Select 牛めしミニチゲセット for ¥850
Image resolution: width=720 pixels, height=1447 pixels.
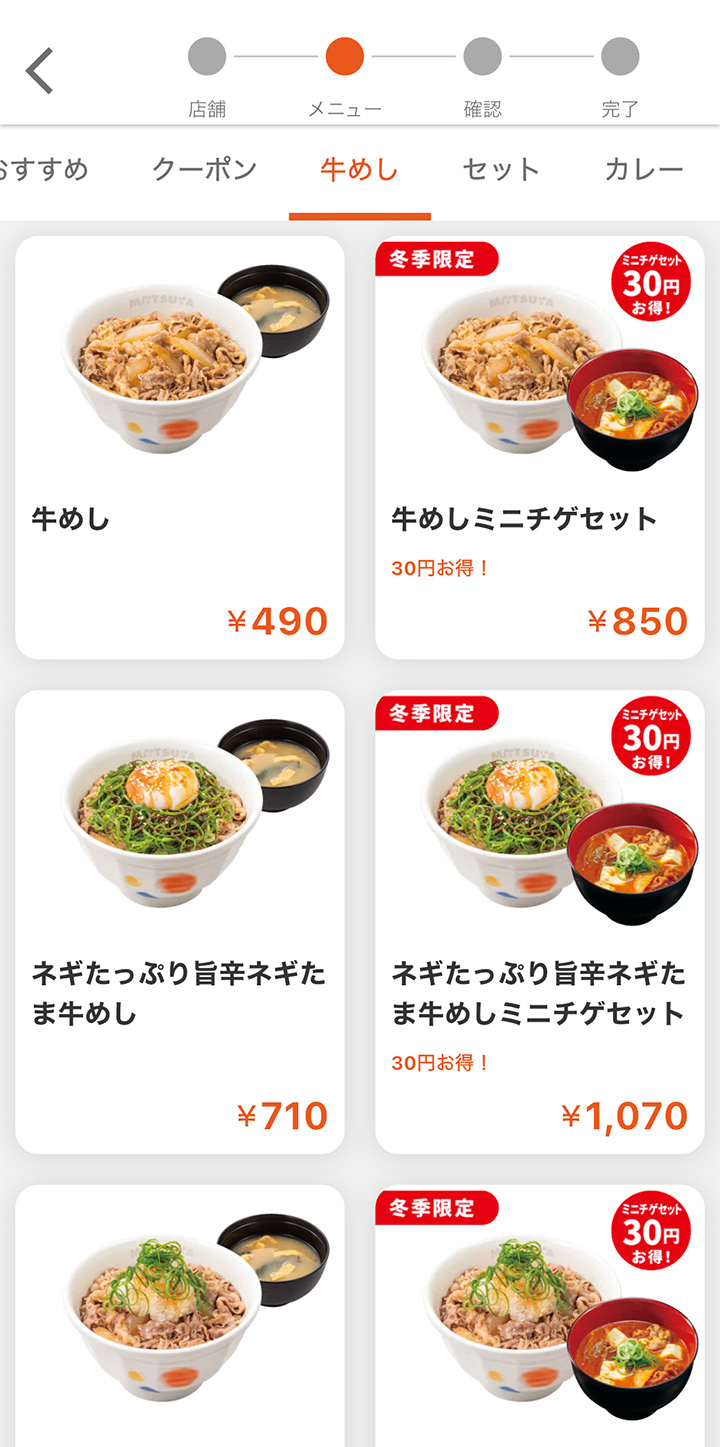[x=540, y=447]
